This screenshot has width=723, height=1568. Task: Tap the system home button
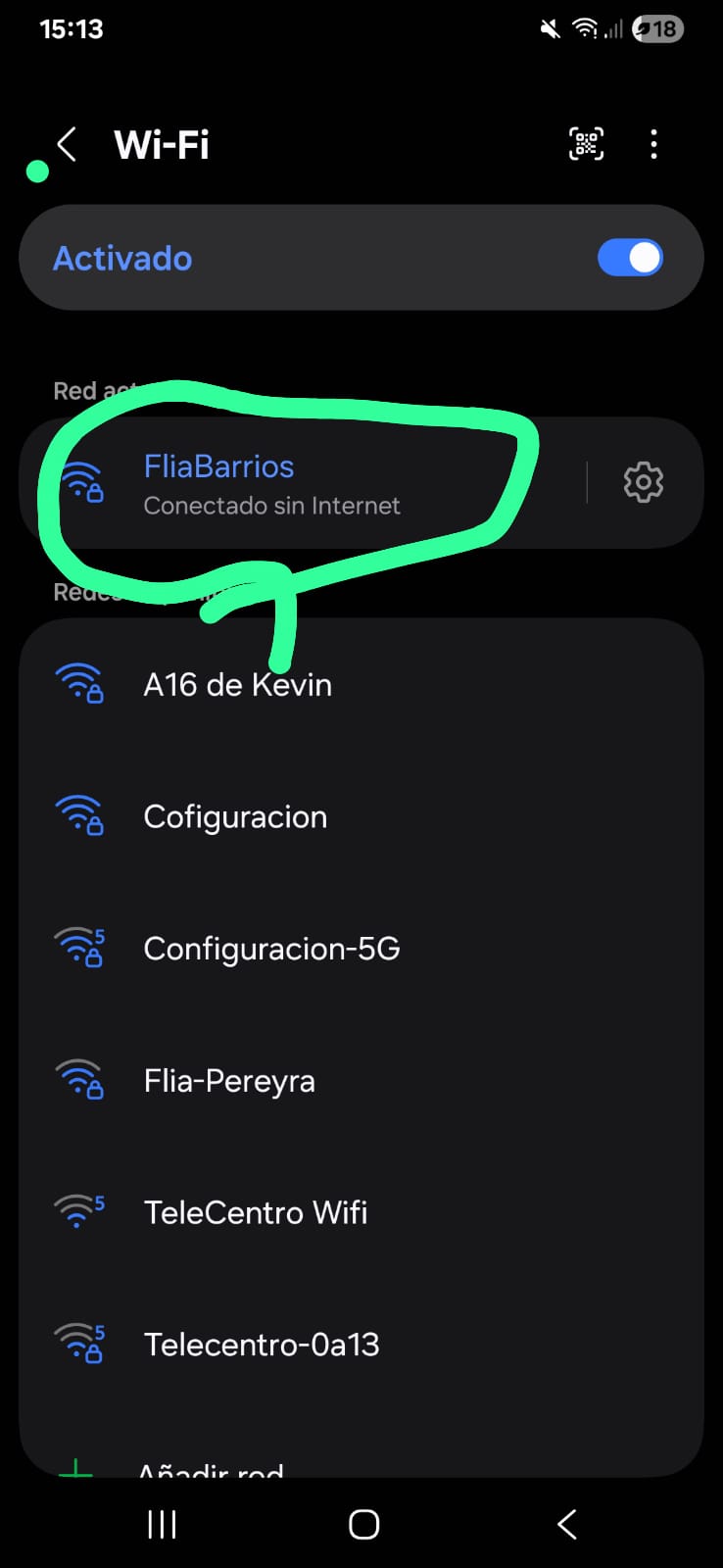[x=363, y=1524]
